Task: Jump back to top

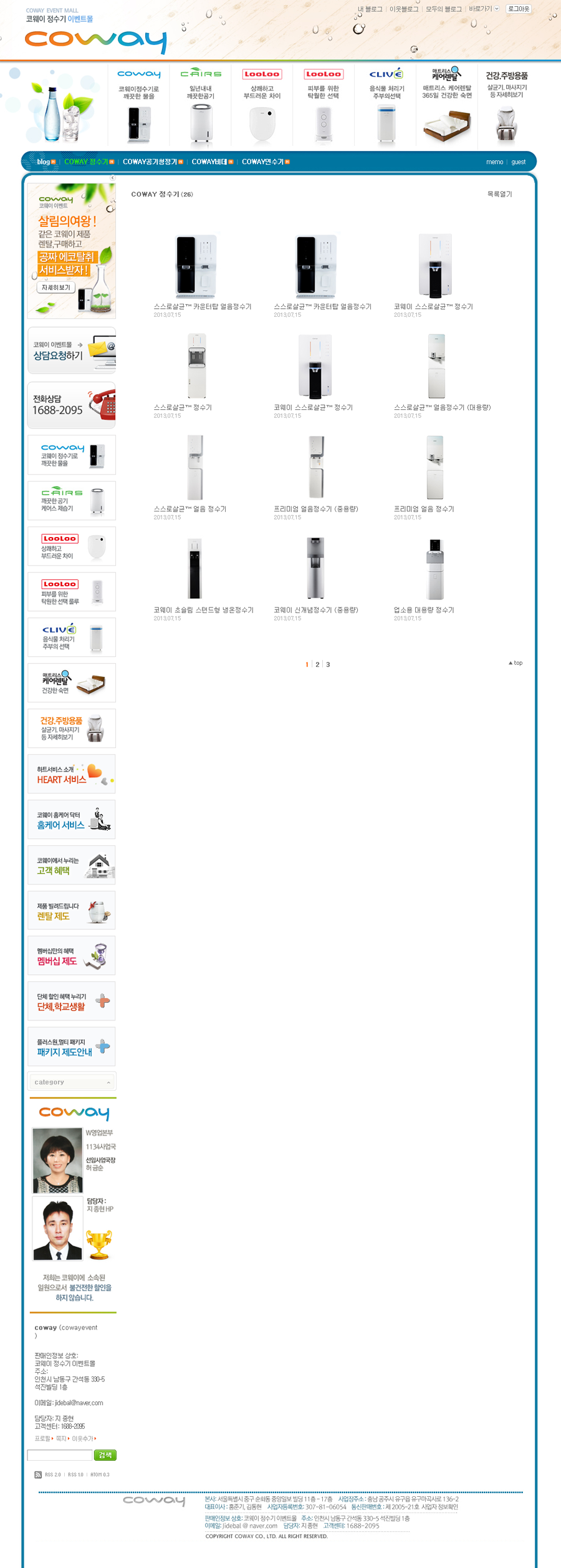Action: click(515, 663)
